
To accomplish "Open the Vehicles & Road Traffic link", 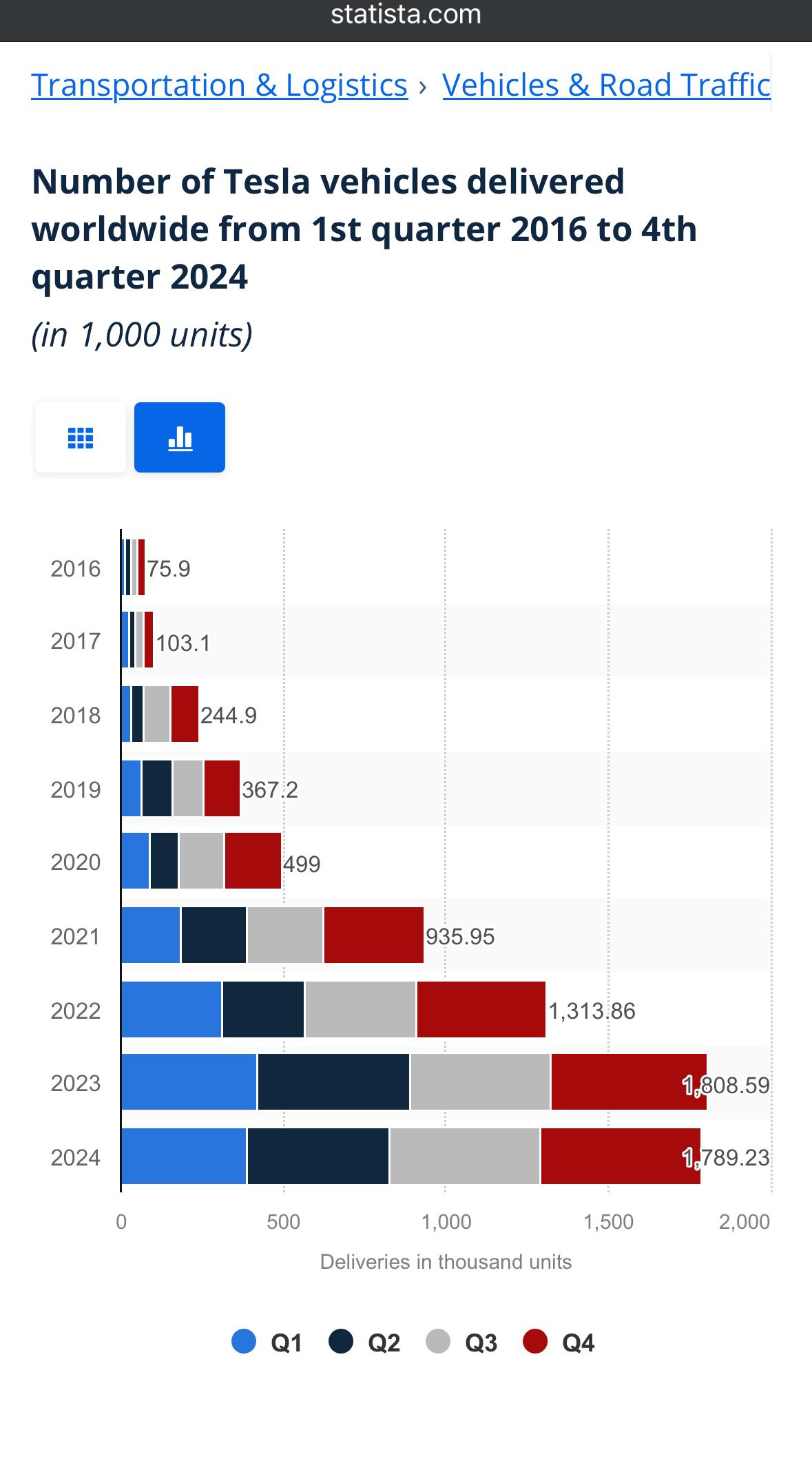I will click(606, 85).
